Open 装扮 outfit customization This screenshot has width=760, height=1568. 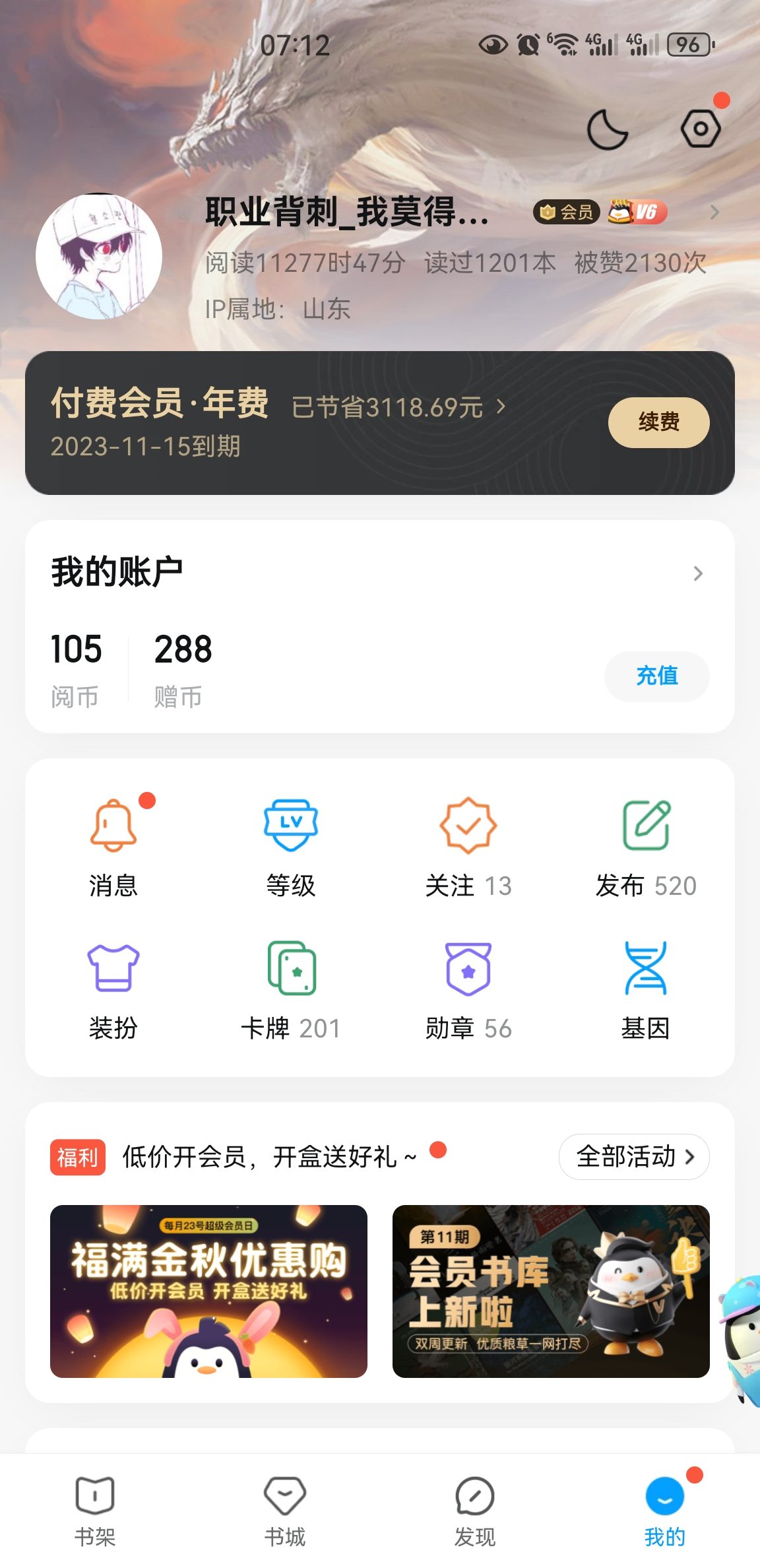[x=113, y=989]
